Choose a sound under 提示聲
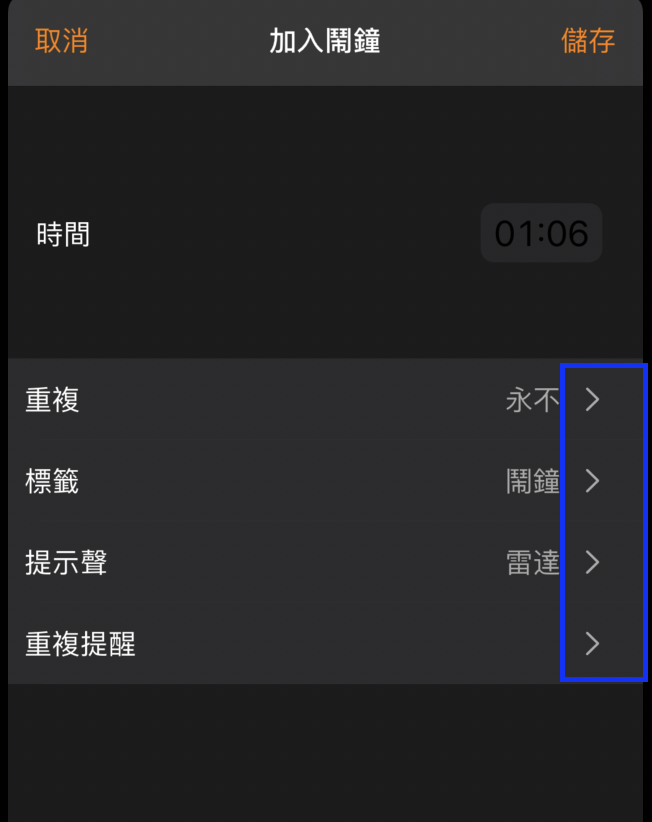 [325, 563]
